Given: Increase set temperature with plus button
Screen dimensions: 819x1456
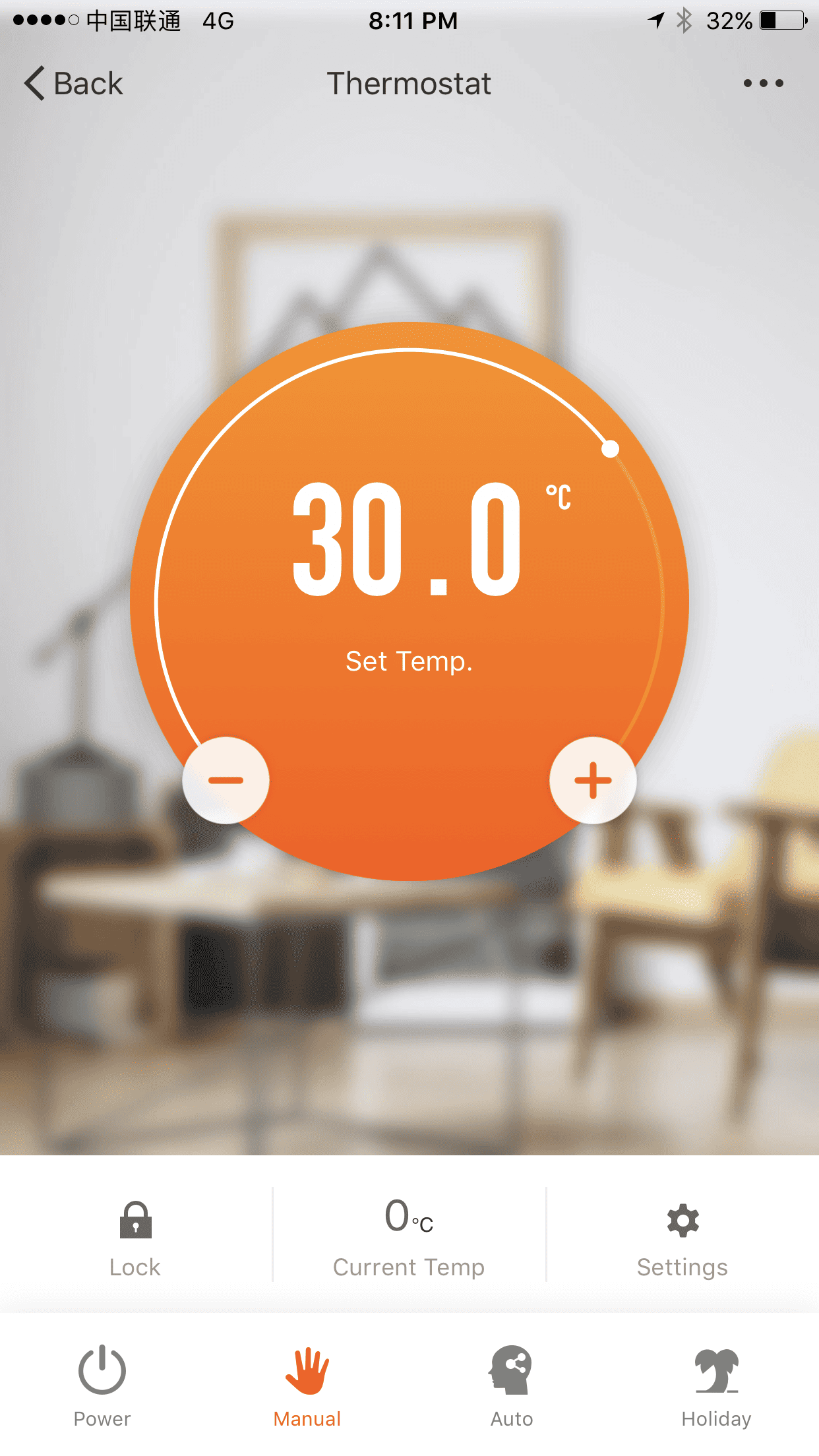Looking at the screenshot, I should 593,780.
